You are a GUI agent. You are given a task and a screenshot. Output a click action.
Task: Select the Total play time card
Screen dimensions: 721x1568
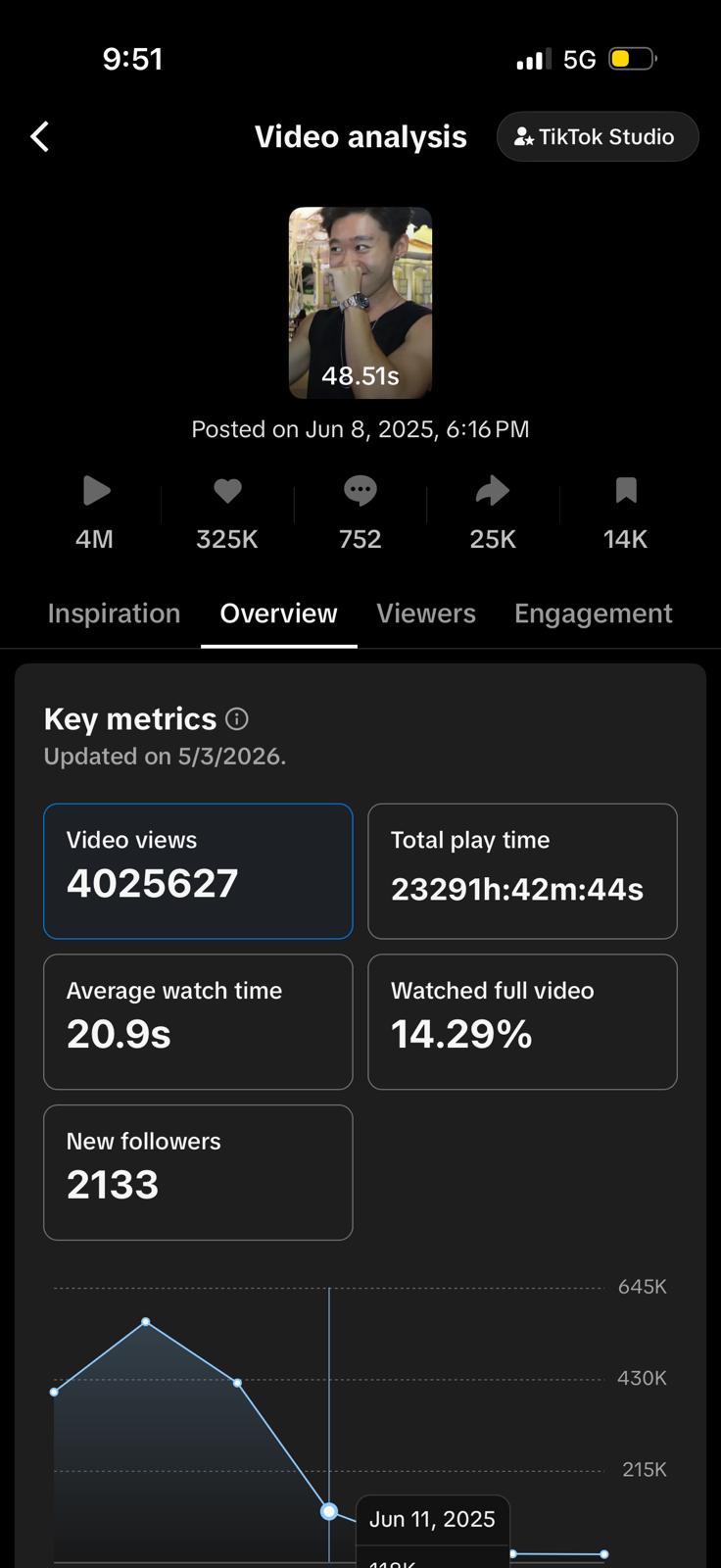click(x=522, y=871)
